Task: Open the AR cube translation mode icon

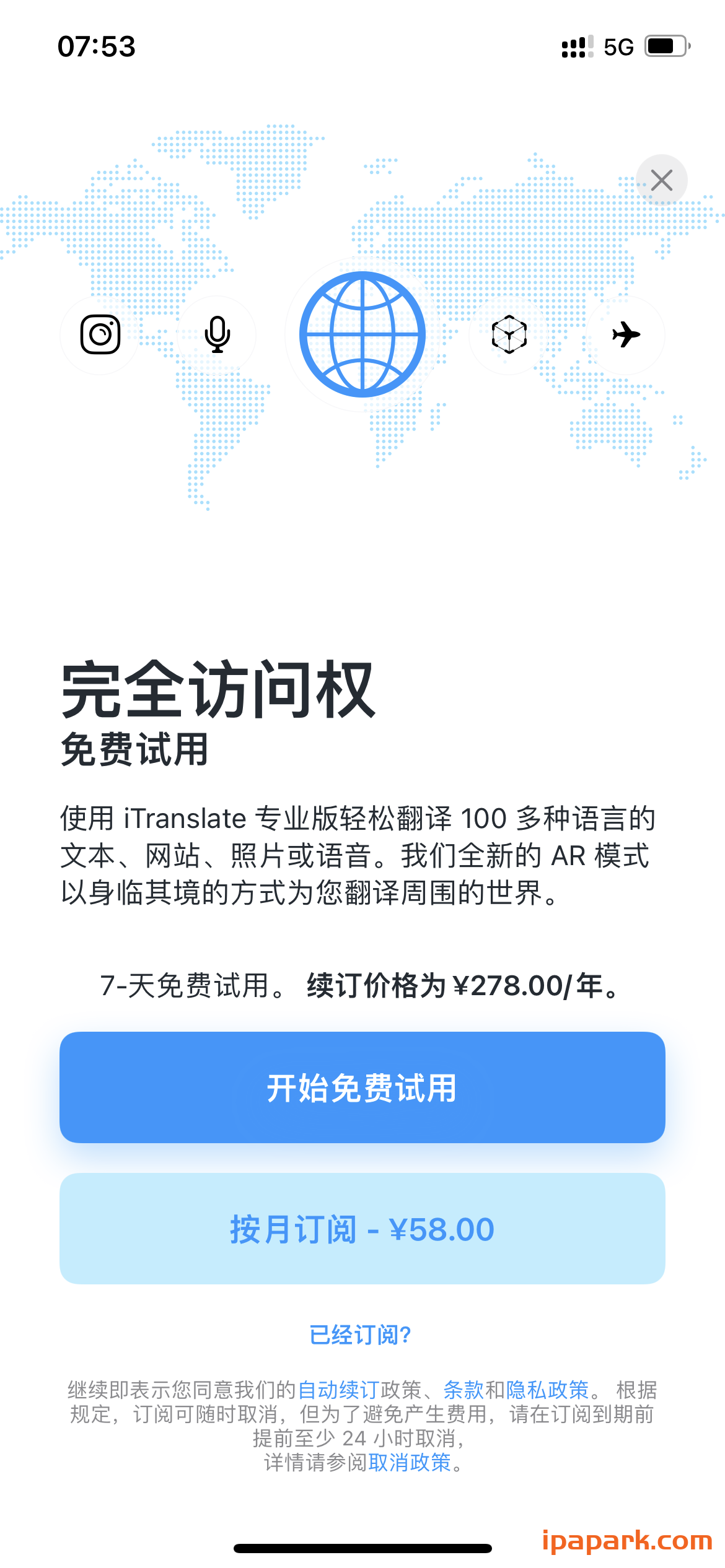Action: click(508, 334)
